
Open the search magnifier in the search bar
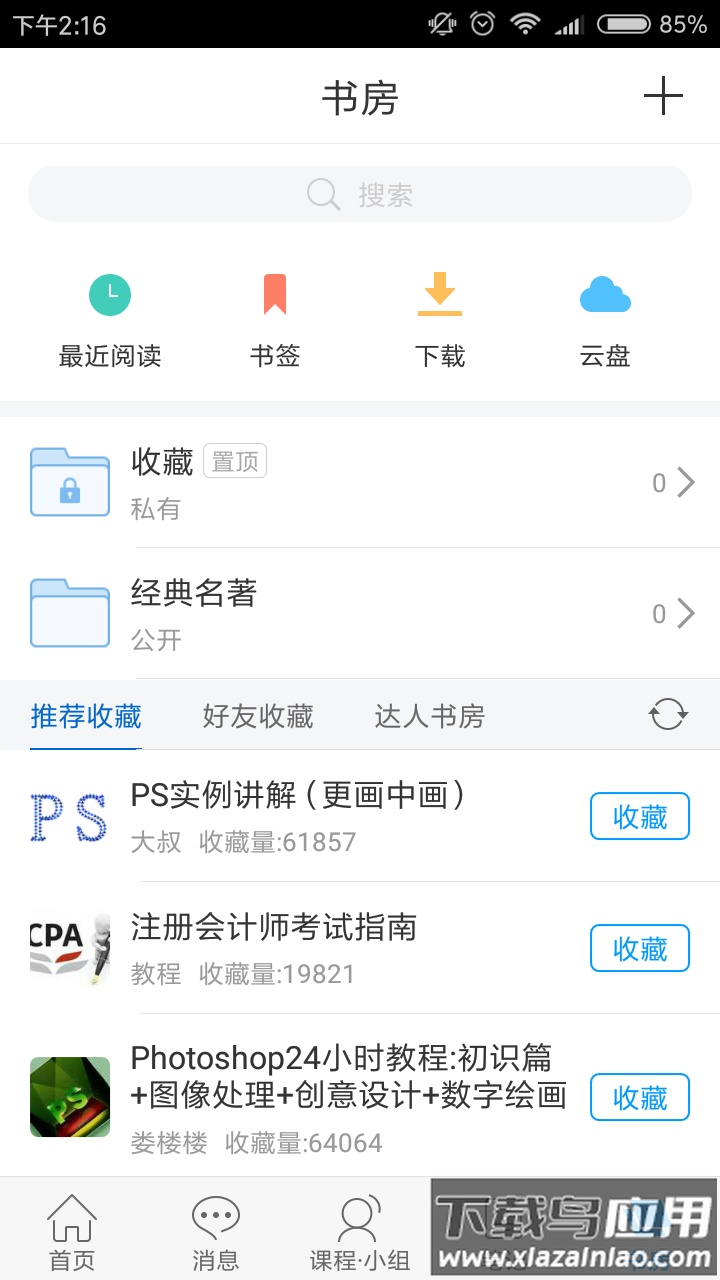coord(322,192)
